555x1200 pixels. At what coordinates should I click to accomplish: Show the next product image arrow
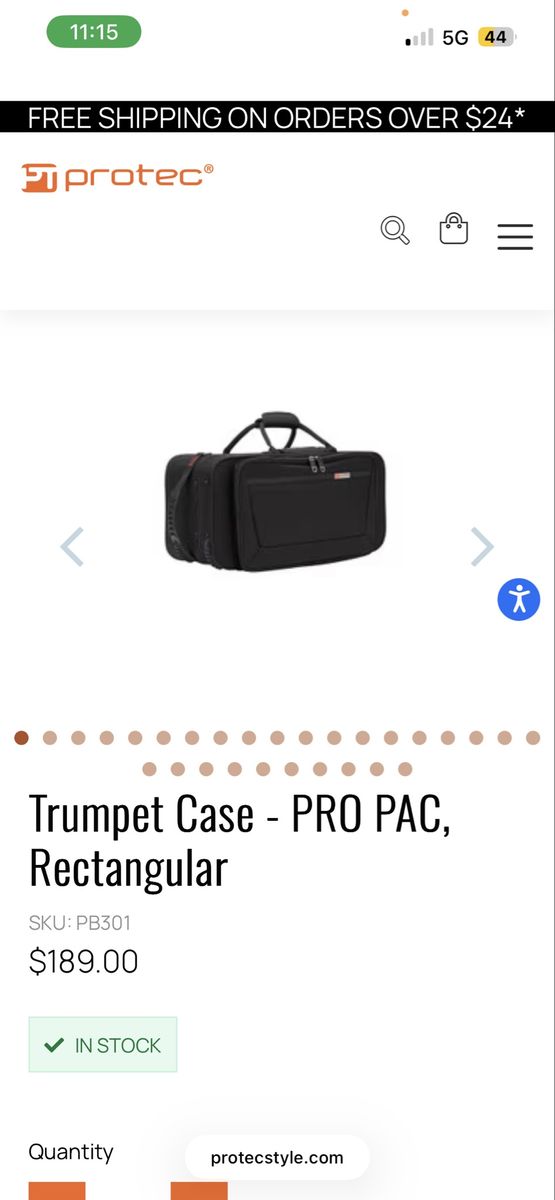482,546
